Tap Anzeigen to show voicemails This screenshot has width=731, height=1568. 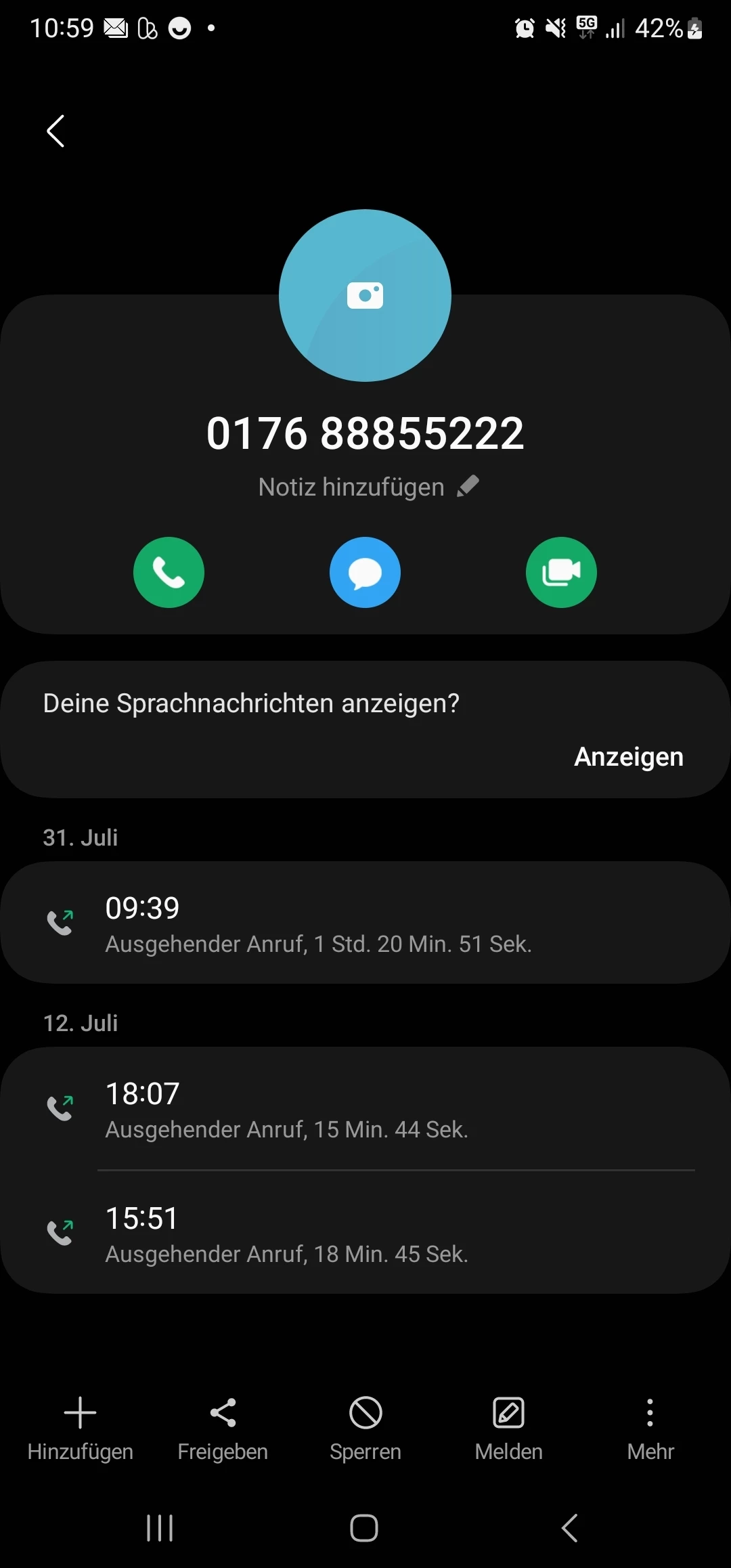pyautogui.click(x=628, y=756)
